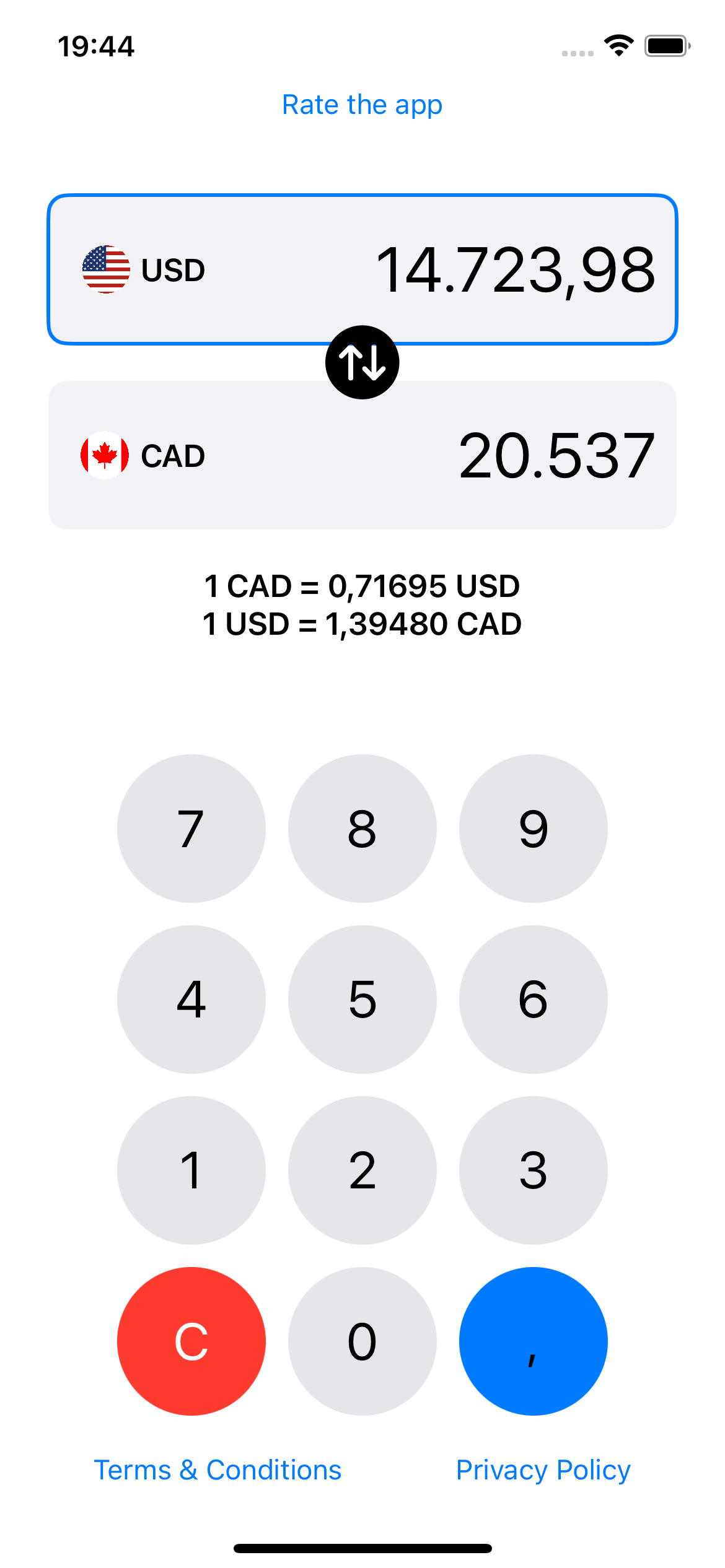Swap the USD and CAD currencies
Image resolution: width=725 pixels, height=1568 pixels.
coord(362,362)
